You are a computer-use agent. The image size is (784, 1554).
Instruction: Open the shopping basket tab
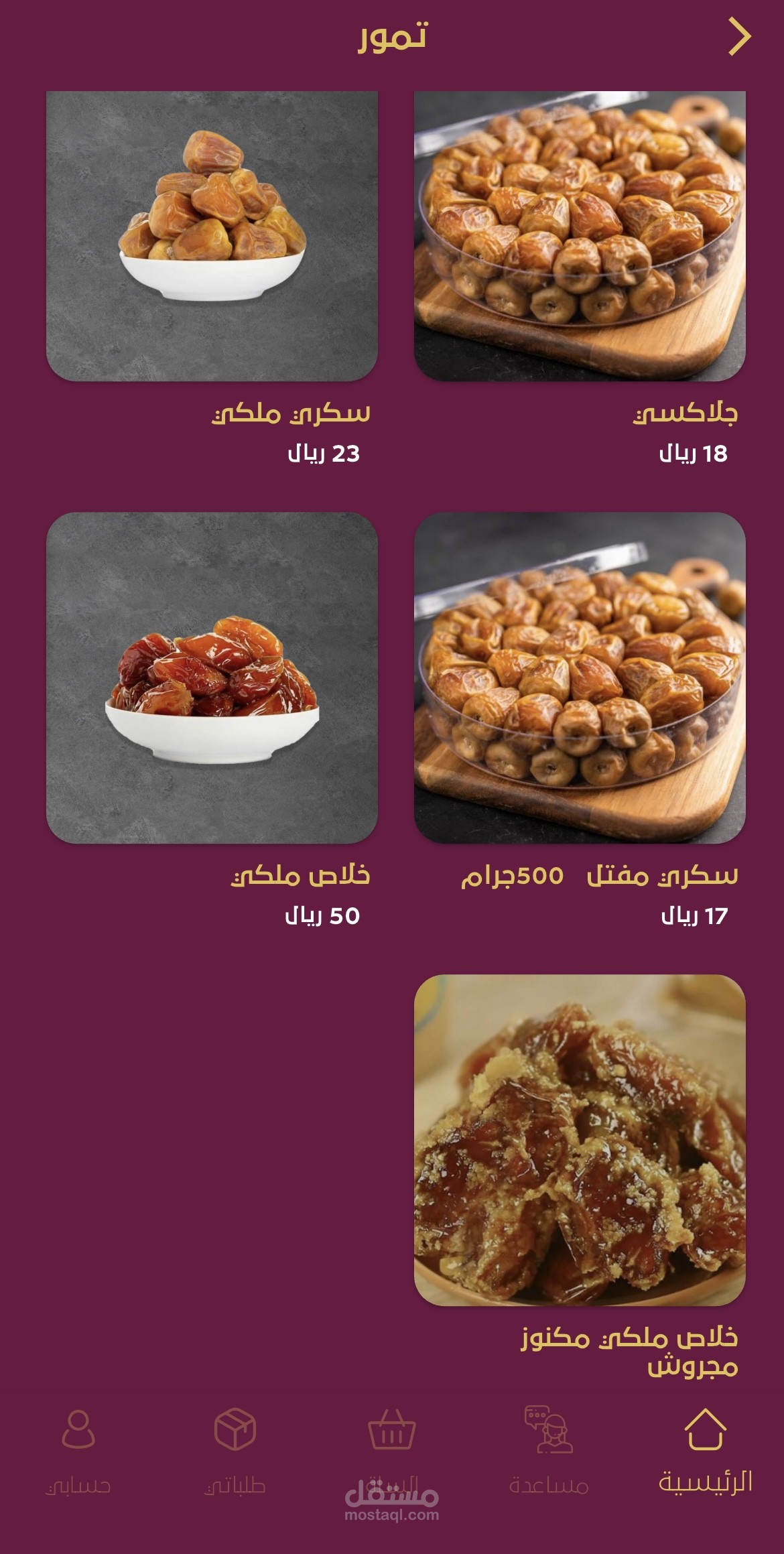392,1447
